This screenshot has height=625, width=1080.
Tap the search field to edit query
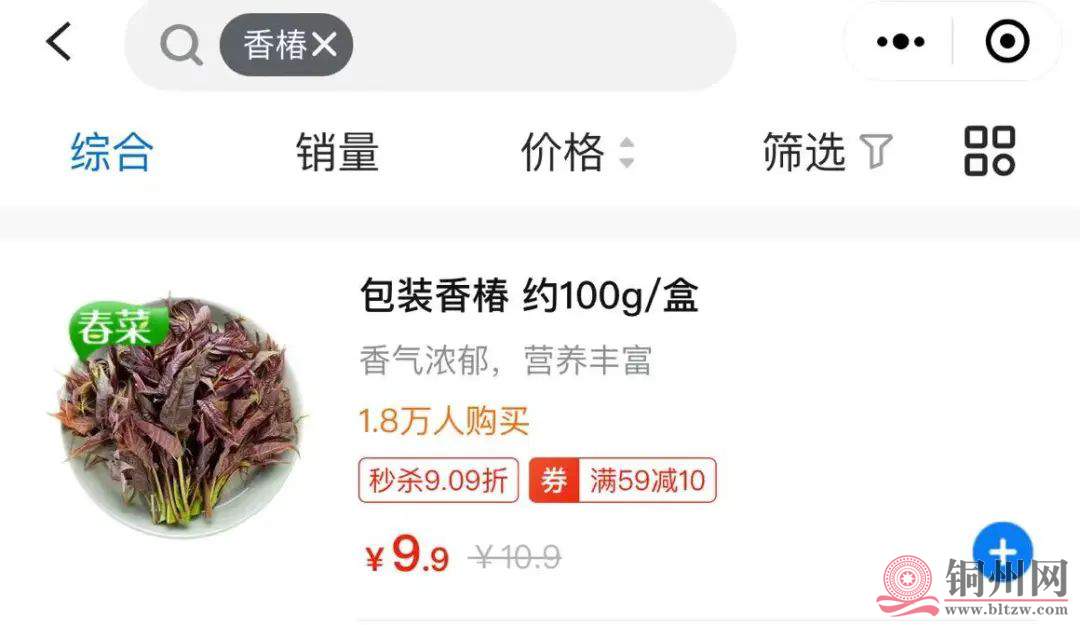(540, 44)
